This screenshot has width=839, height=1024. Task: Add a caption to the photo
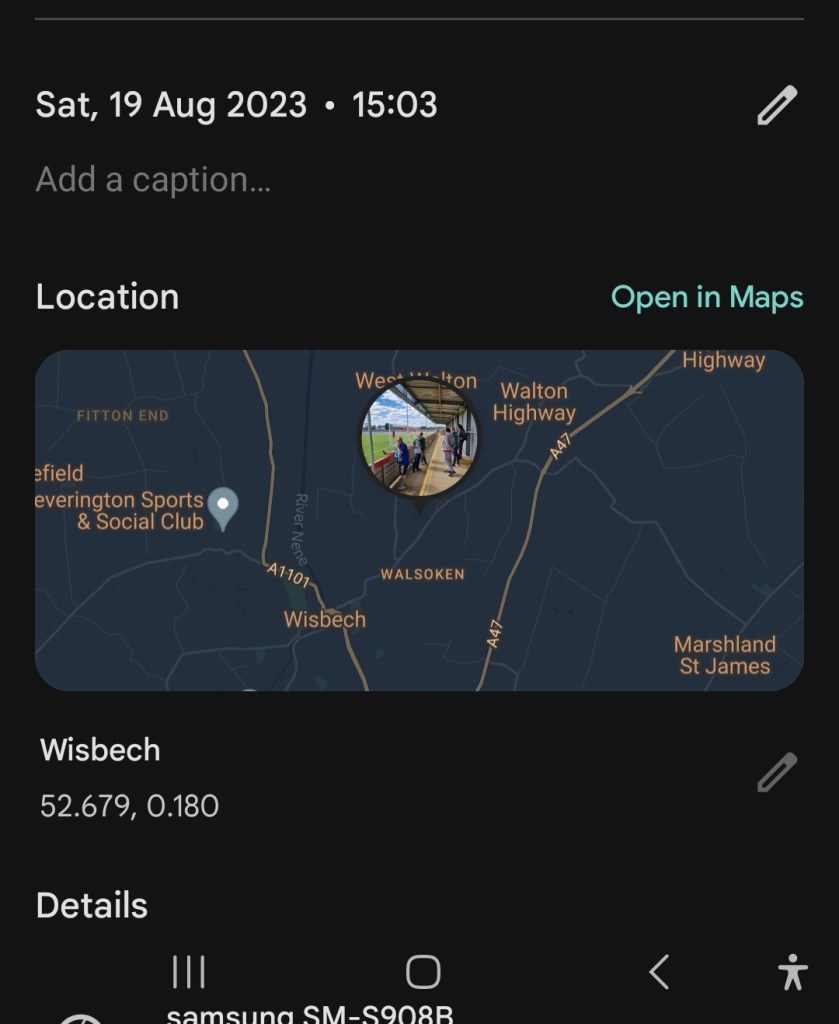153,180
